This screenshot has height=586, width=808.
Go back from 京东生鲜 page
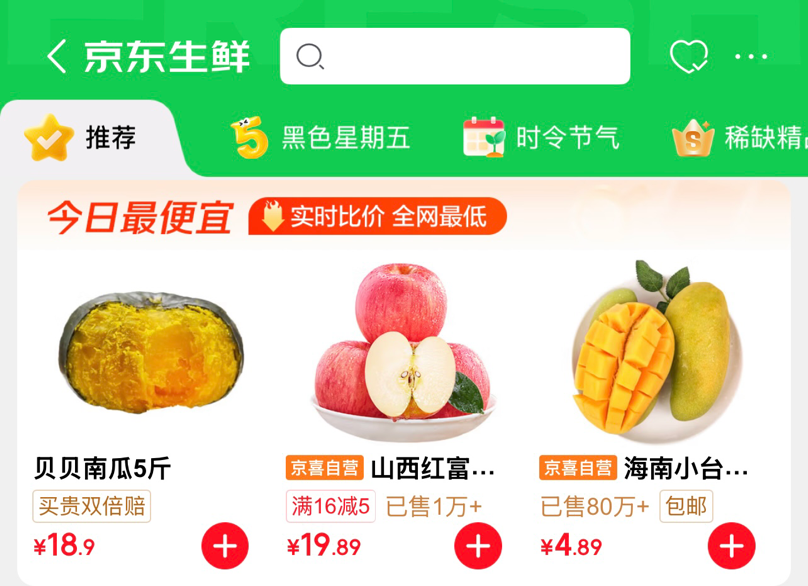(x=57, y=56)
